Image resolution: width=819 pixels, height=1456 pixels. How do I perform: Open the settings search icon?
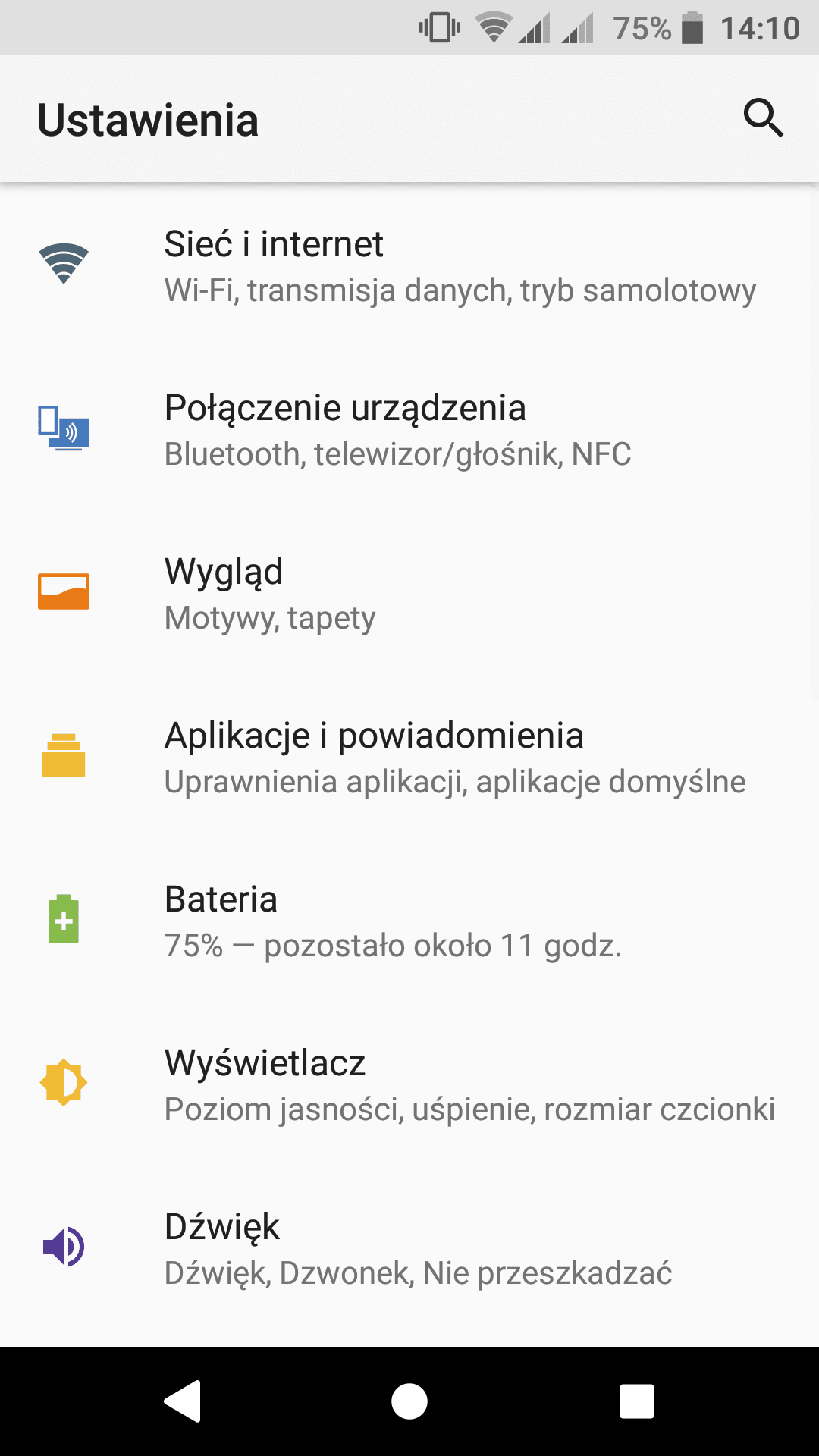pyautogui.click(x=763, y=118)
